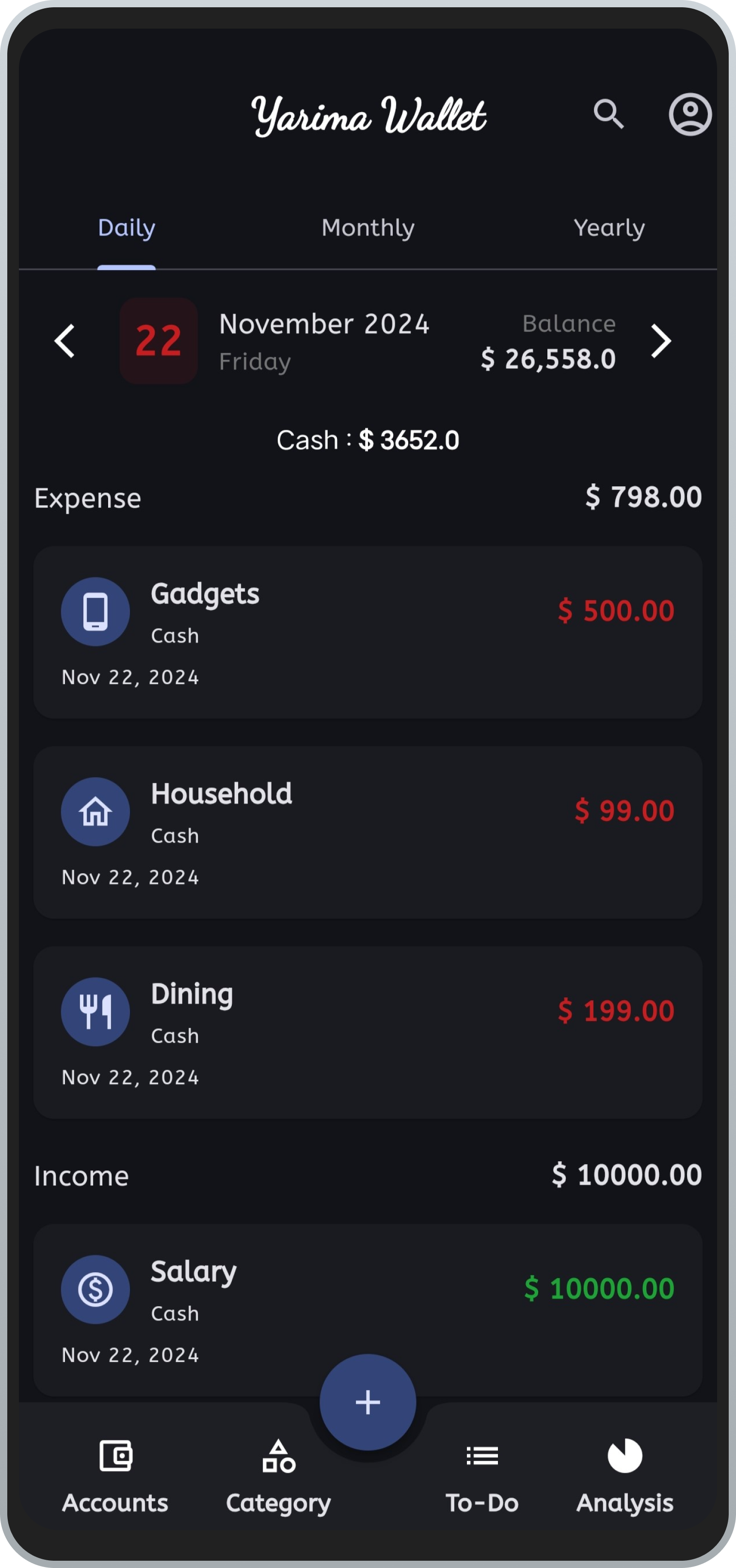This screenshot has width=736, height=1568.
Task: Open the user profile icon
Action: tap(690, 114)
